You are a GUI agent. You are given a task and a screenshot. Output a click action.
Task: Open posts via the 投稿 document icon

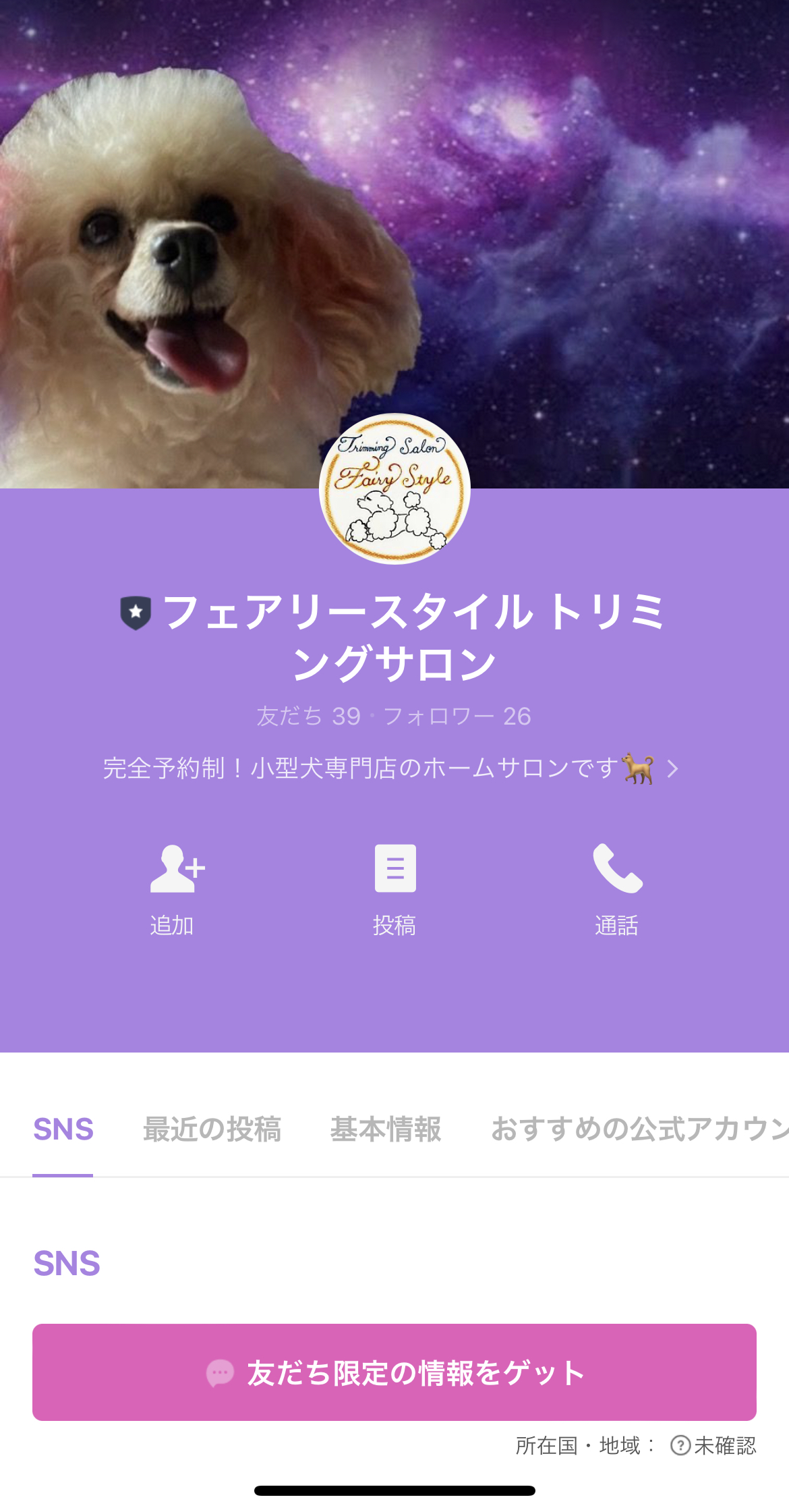[394, 870]
